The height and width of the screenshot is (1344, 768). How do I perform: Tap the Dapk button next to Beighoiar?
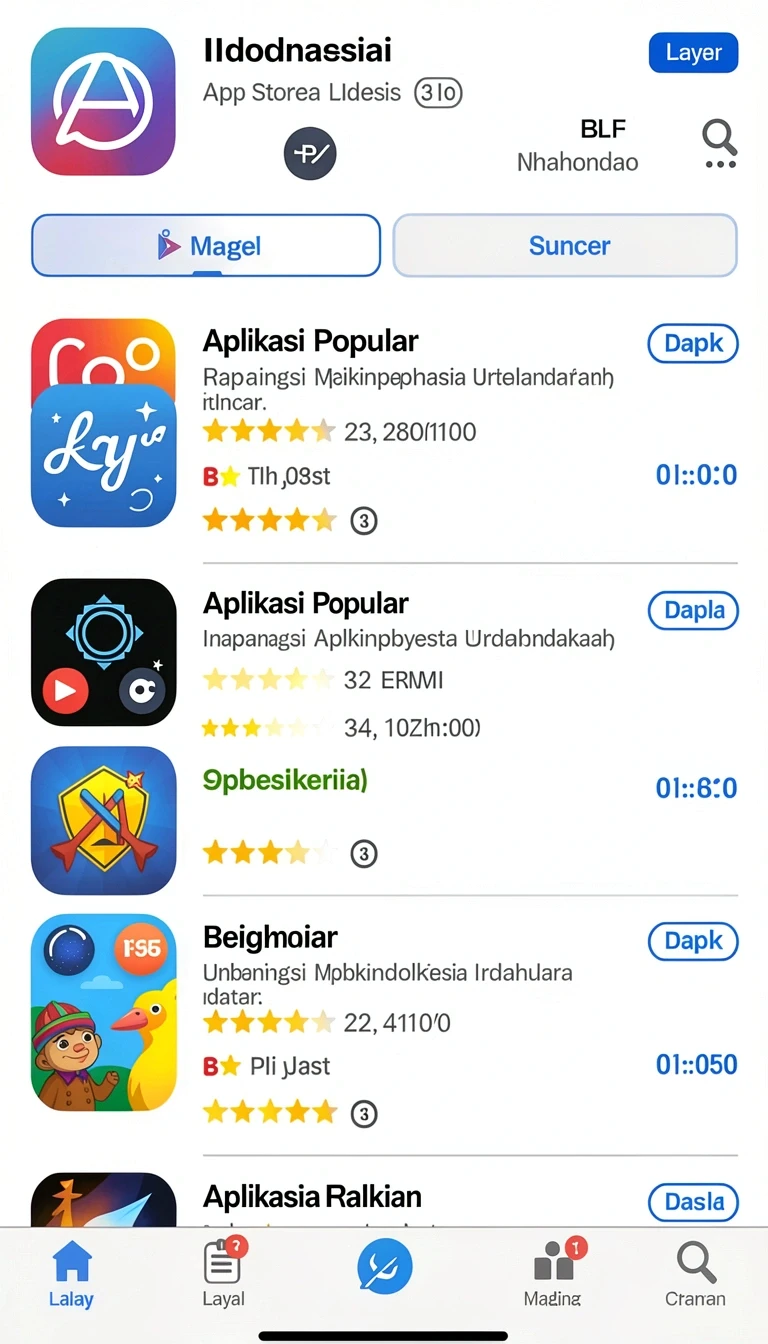[693, 941]
